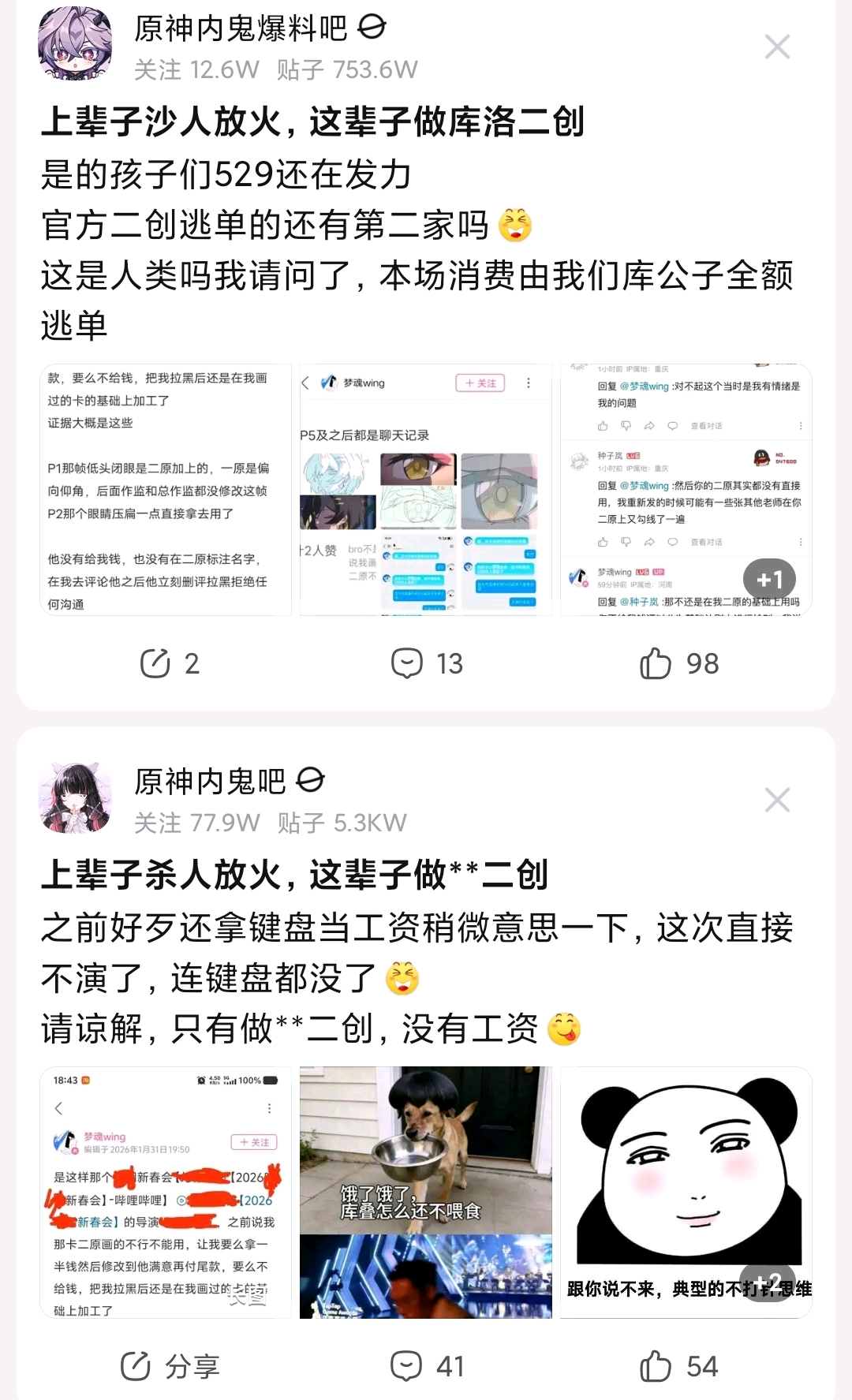View first image of the 库洛二创 post
Viewport: 852px width, 1400px height.
(166, 489)
